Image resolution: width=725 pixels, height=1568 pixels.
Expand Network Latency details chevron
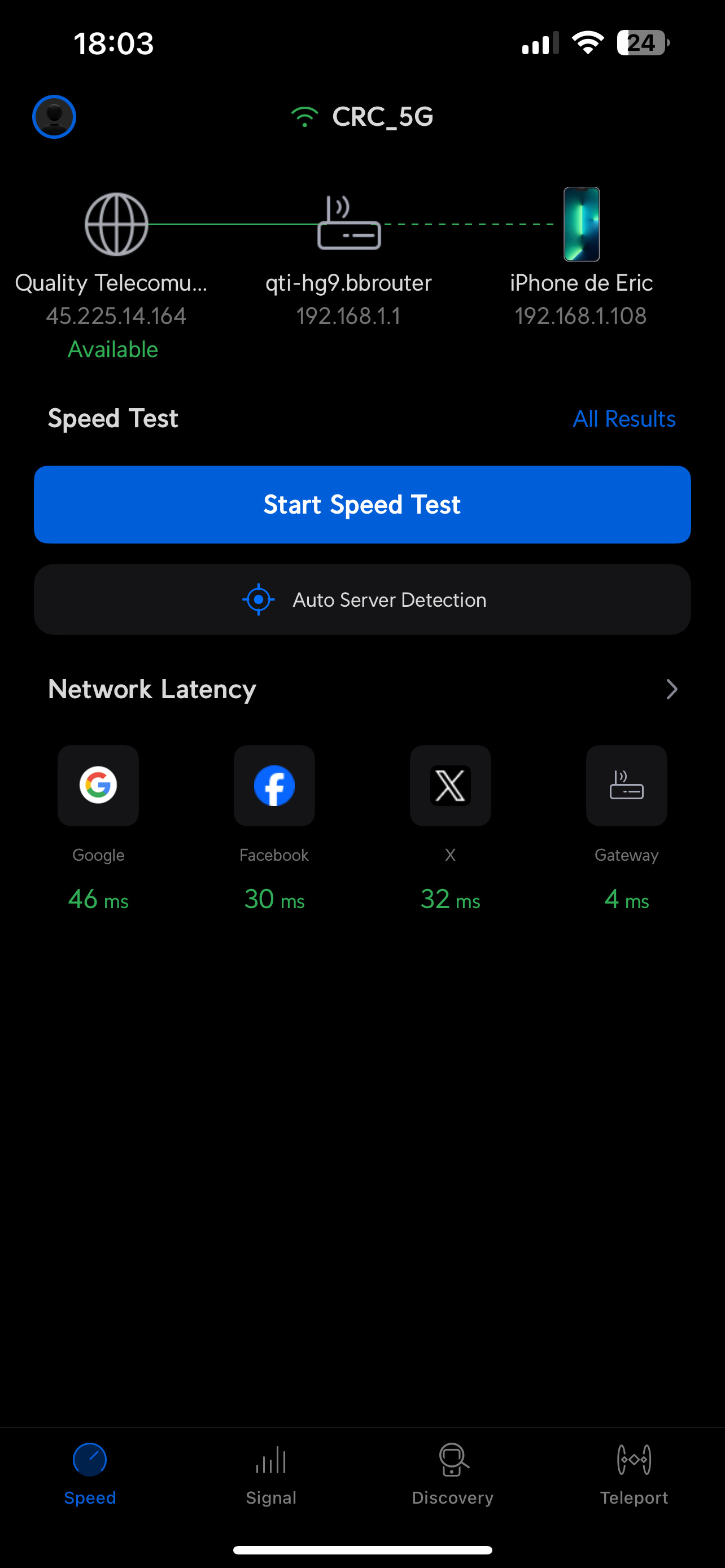pos(671,689)
